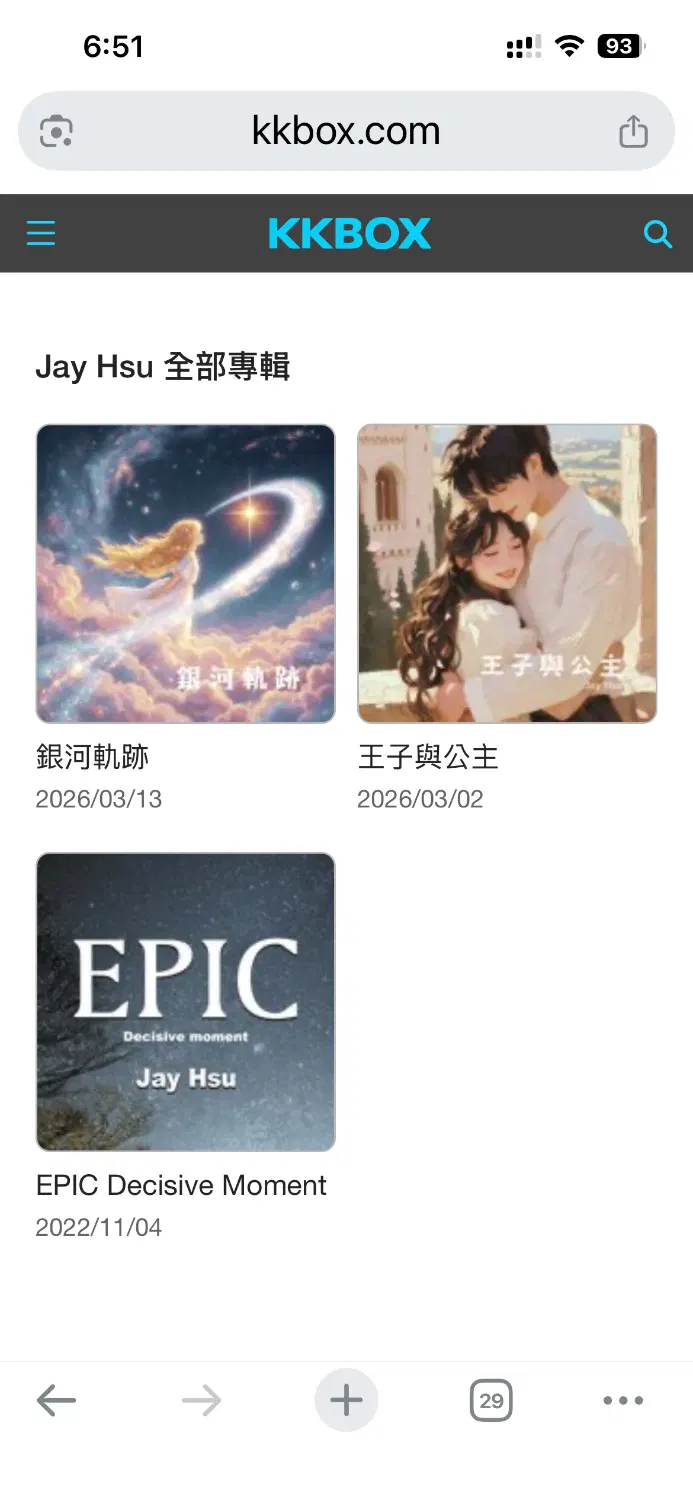The height and width of the screenshot is (1500, 693).
Task: Select the EPIC Decisive Moment title link
Action: click(181, 1185)
